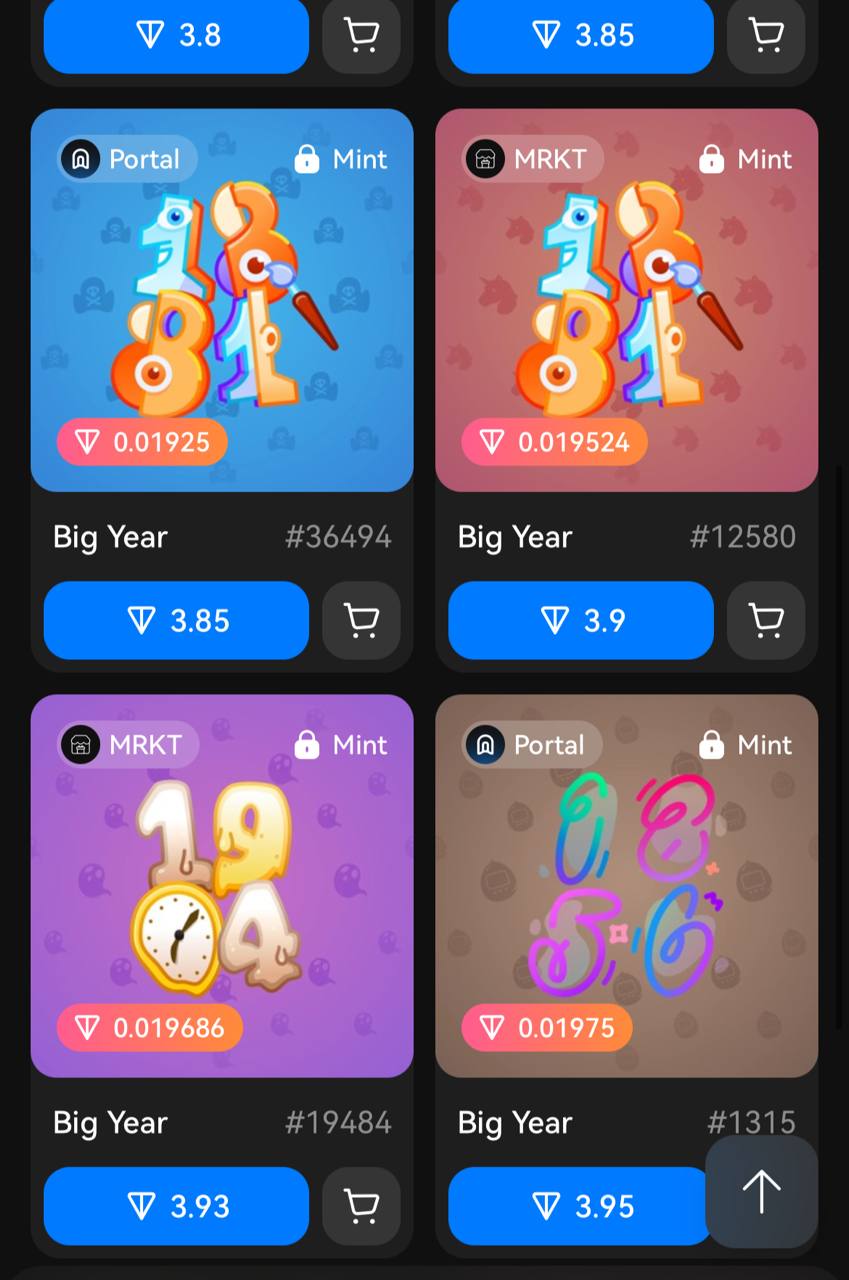Add Big Year #36494 to cart
The width and height of the screenshot is (849, 1280).
coord(361,620)
